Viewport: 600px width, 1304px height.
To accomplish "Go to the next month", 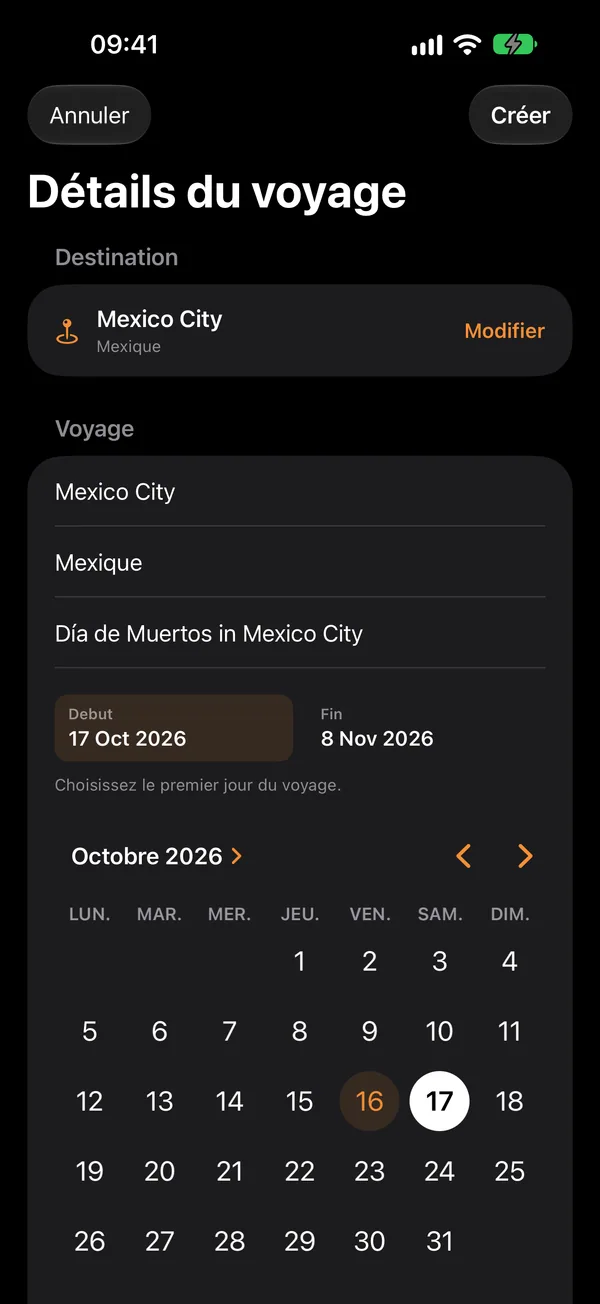I will [x=525, y=856].
